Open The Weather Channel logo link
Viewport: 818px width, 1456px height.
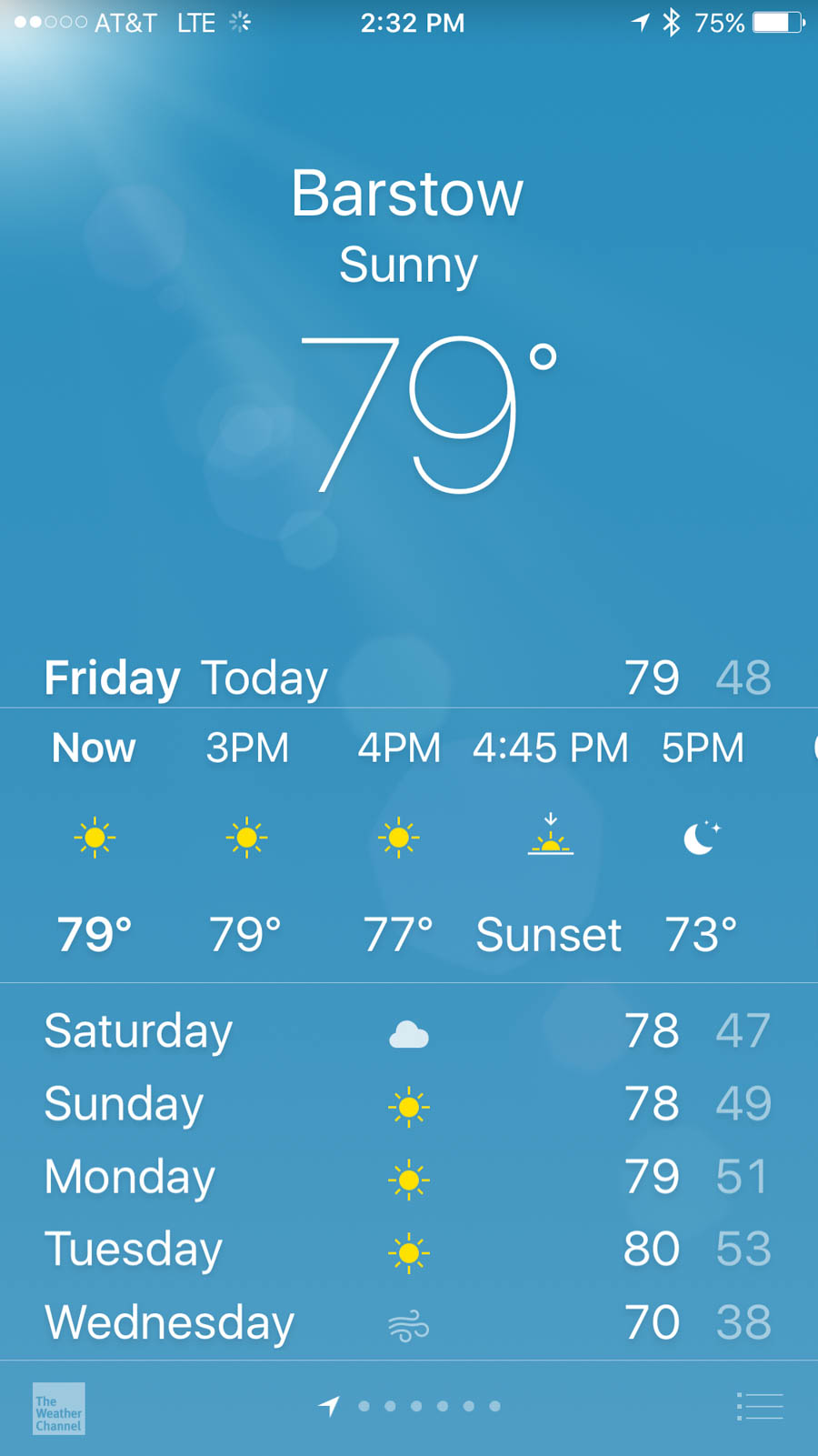[58, 1408]
